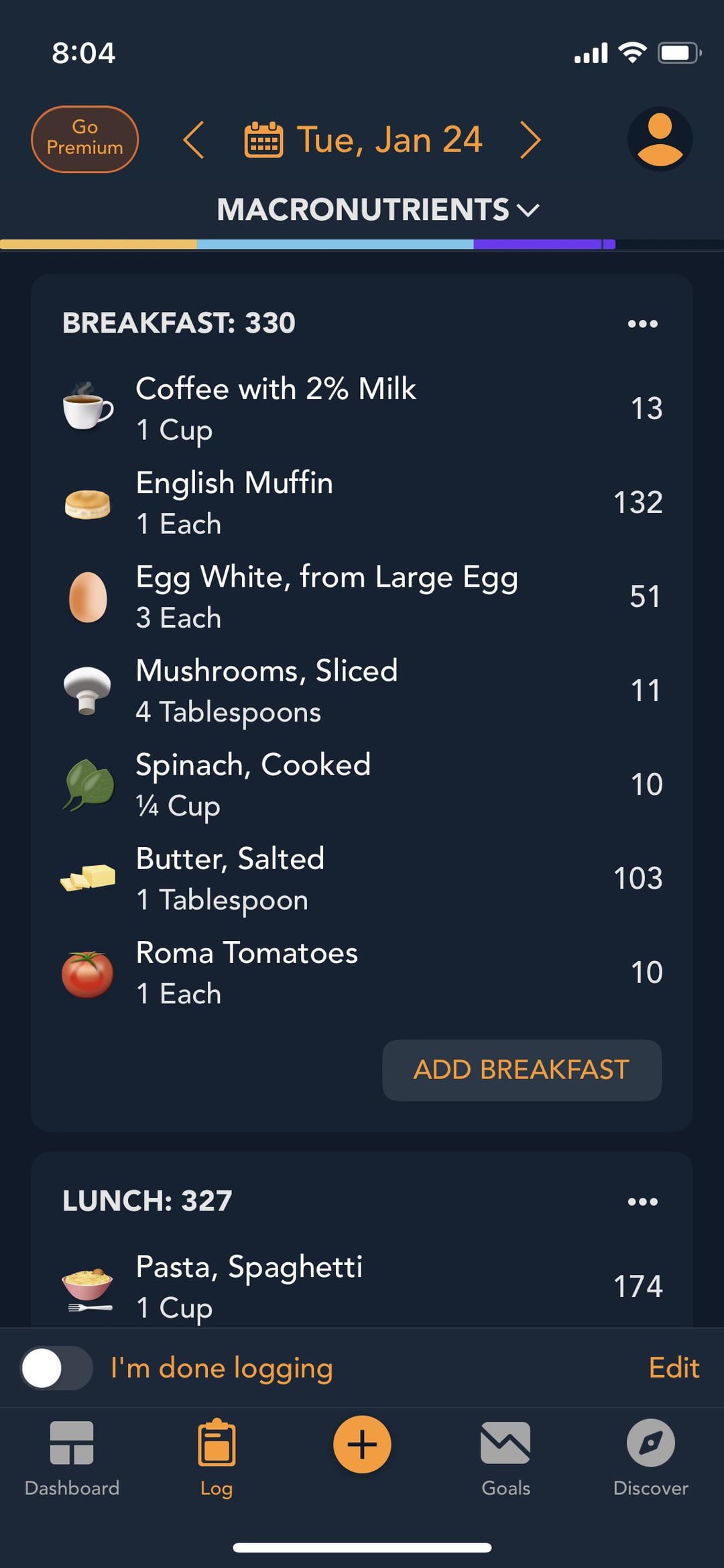This screenshot has width=724, height=1568.
Task: Open the Pasta, Spaghetti entry
Action: 362,1286
